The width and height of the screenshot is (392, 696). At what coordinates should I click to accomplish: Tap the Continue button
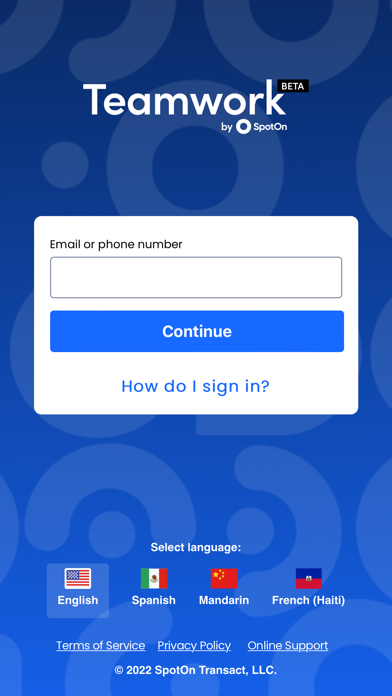(197, 331)
